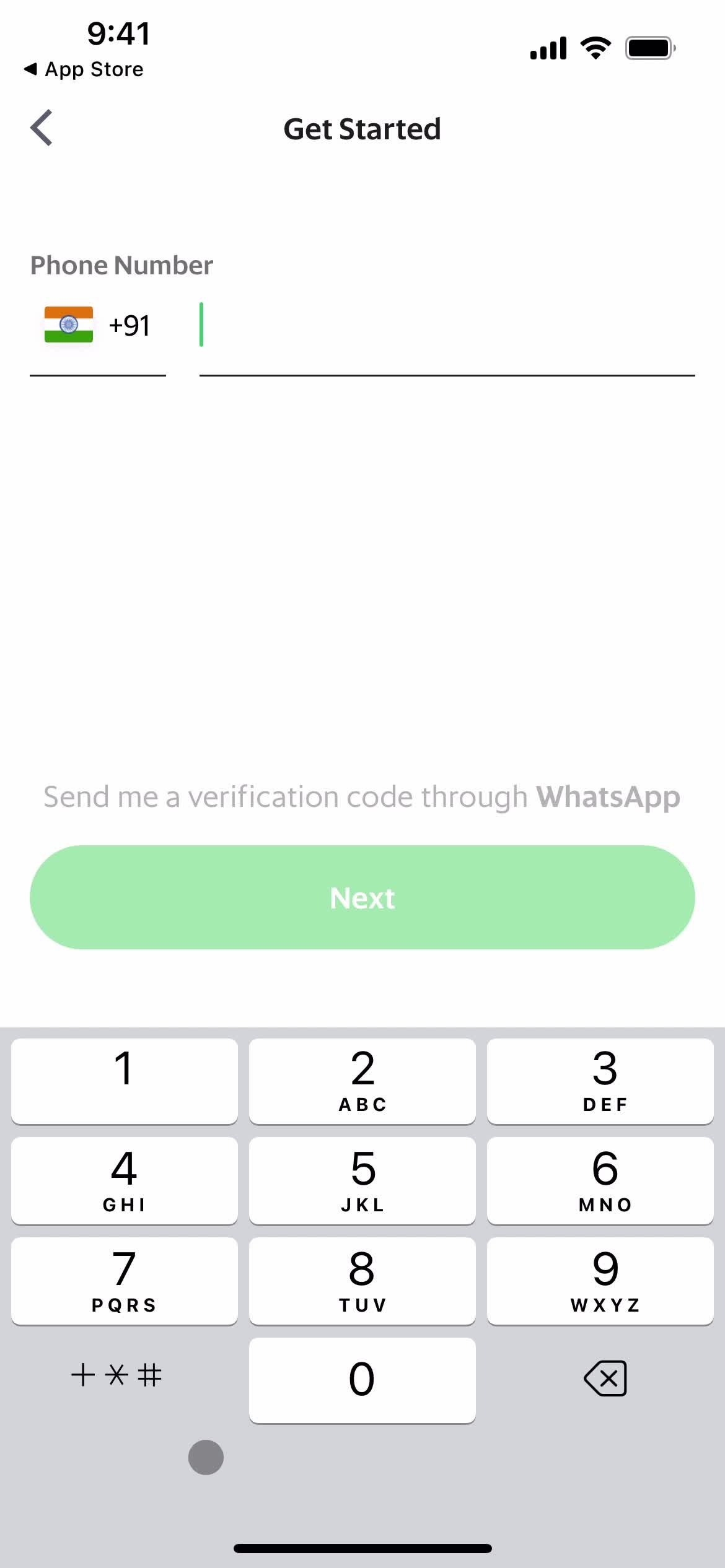This screenshot has height=1568, width=725.
Task: Tap the back chevron arrow
Action: tap(41, 128)
